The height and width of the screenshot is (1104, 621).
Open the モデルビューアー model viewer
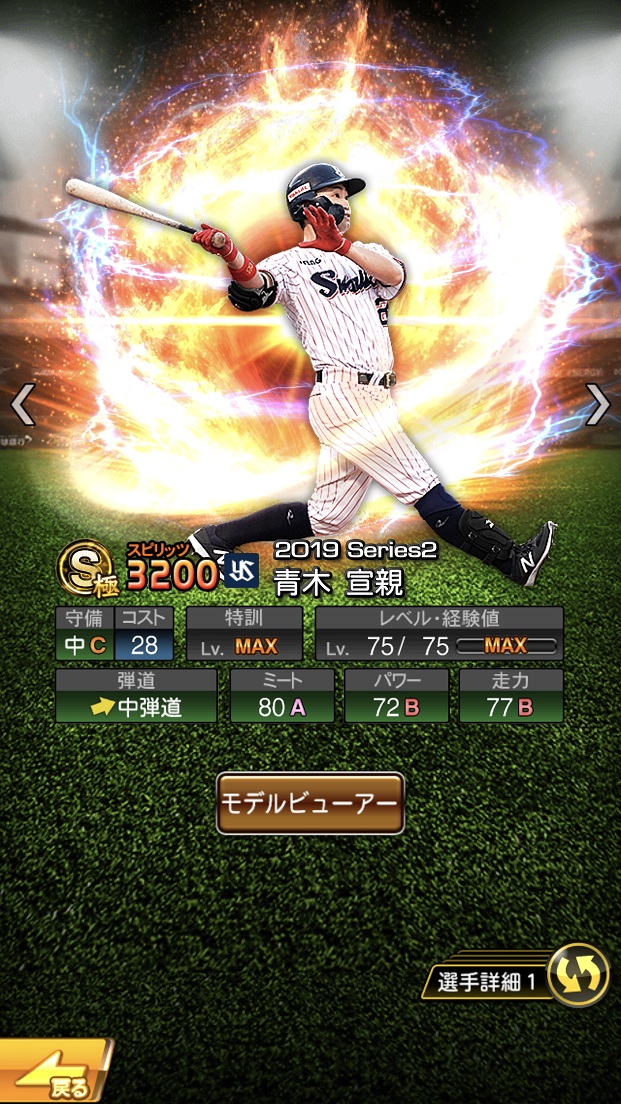[310, 803]
